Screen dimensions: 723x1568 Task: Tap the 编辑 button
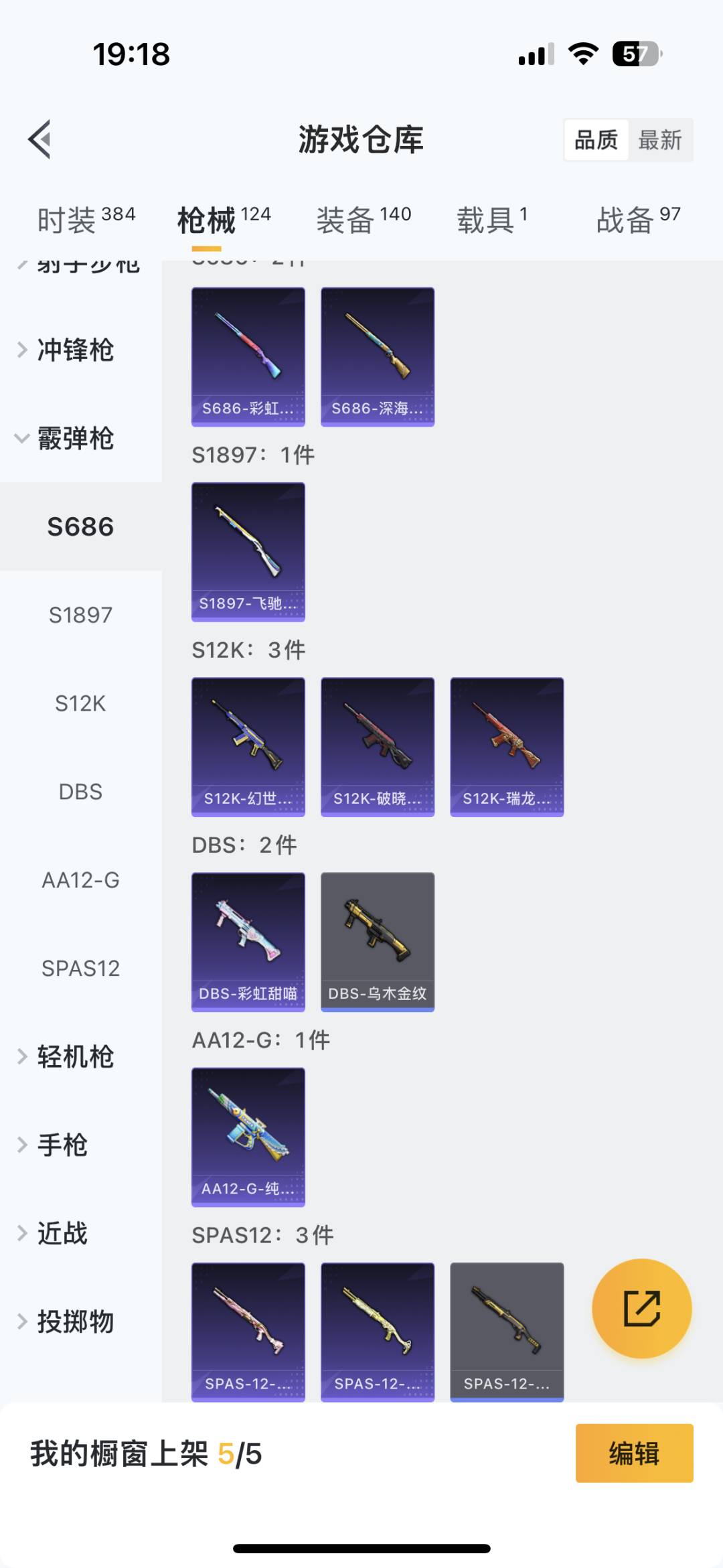coord(634,1453)
